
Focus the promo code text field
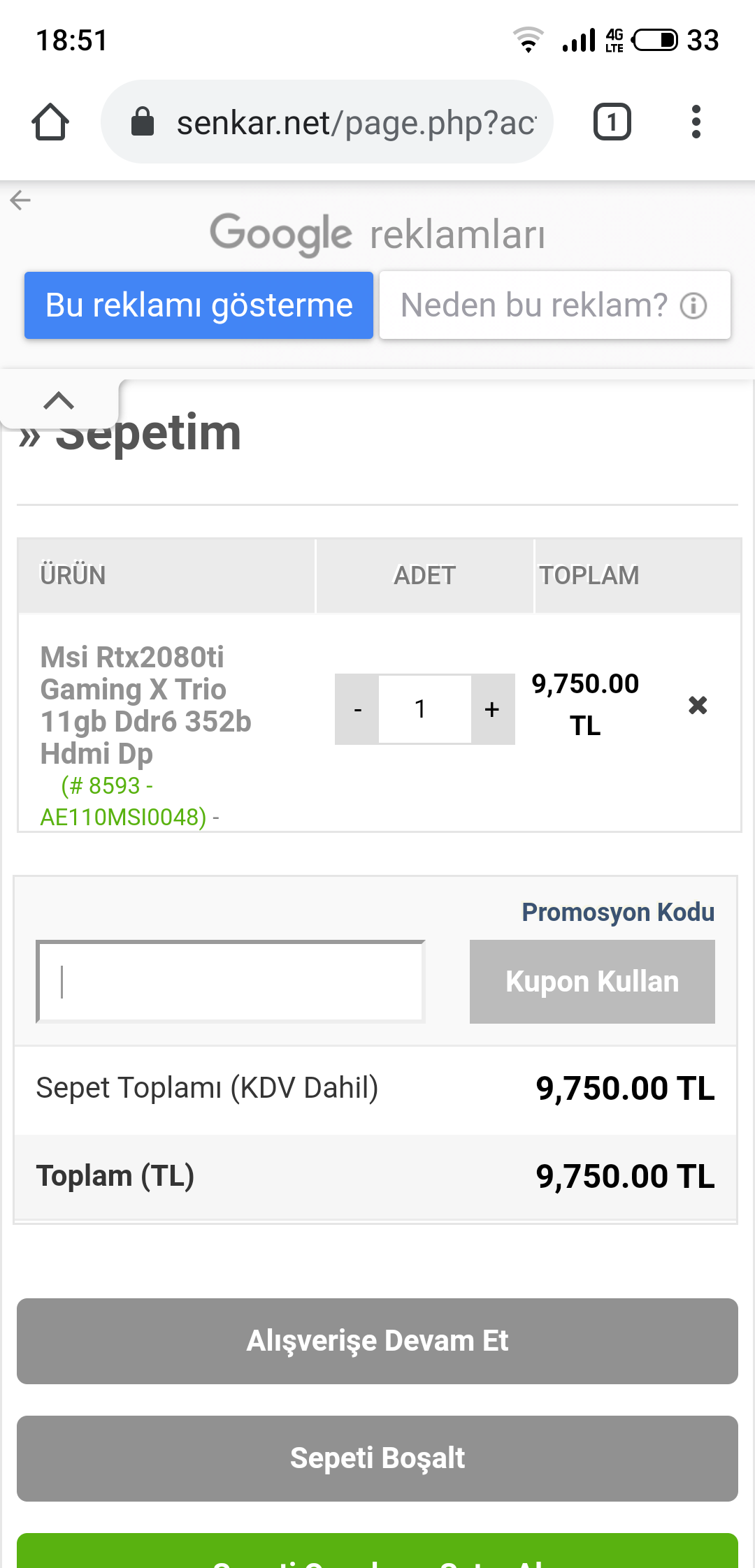pos(231,981)
